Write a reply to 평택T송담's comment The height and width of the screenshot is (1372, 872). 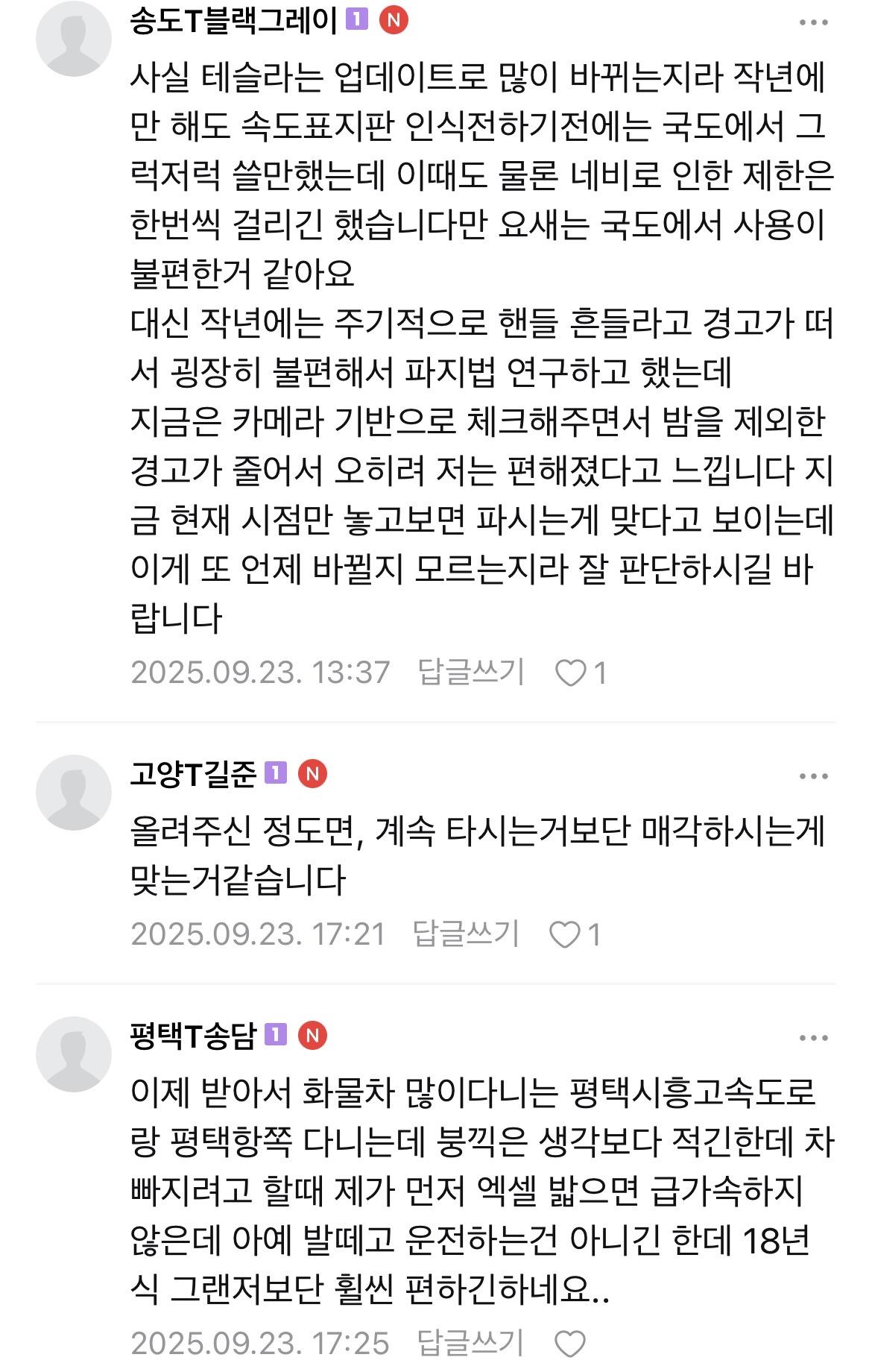[470, 1343]
